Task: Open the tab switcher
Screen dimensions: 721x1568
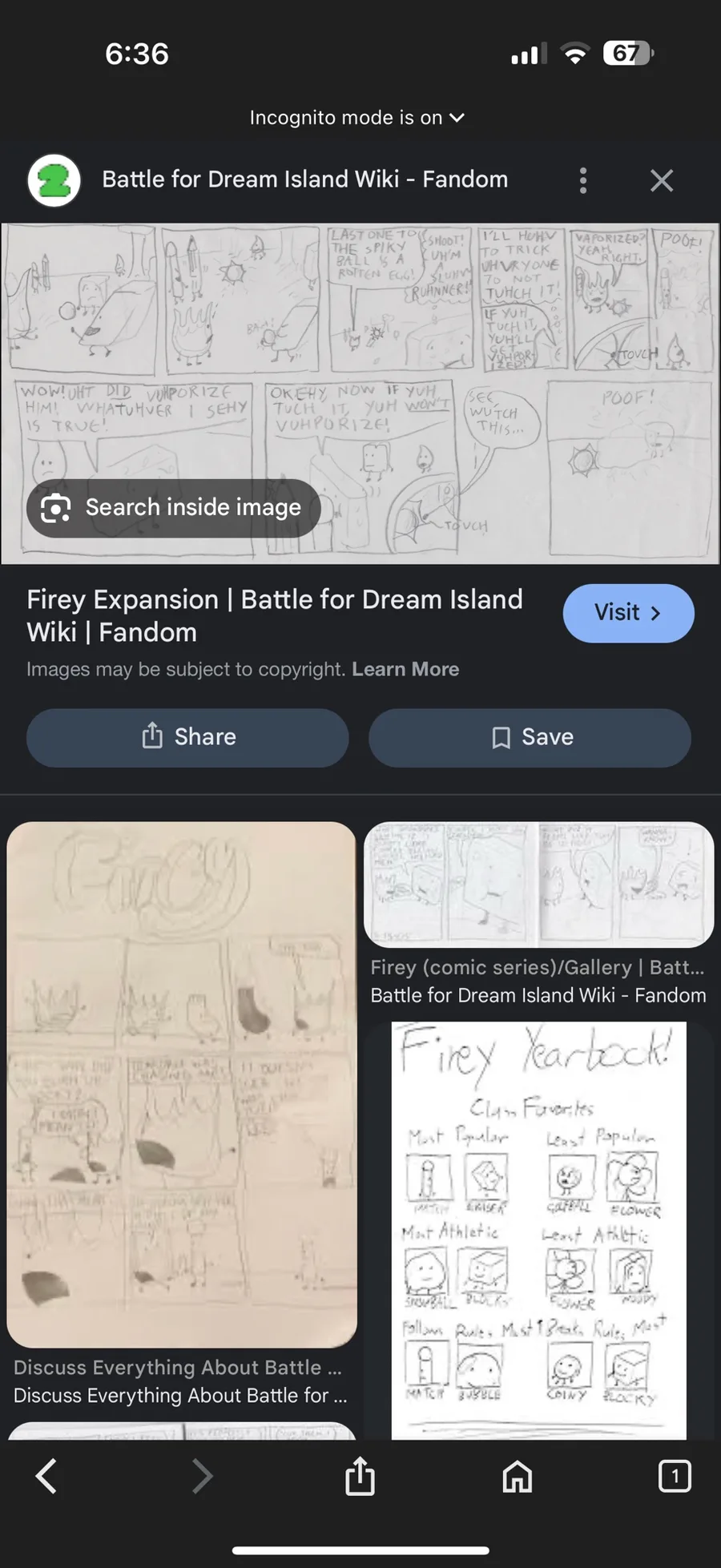Action: point(675,1476)
